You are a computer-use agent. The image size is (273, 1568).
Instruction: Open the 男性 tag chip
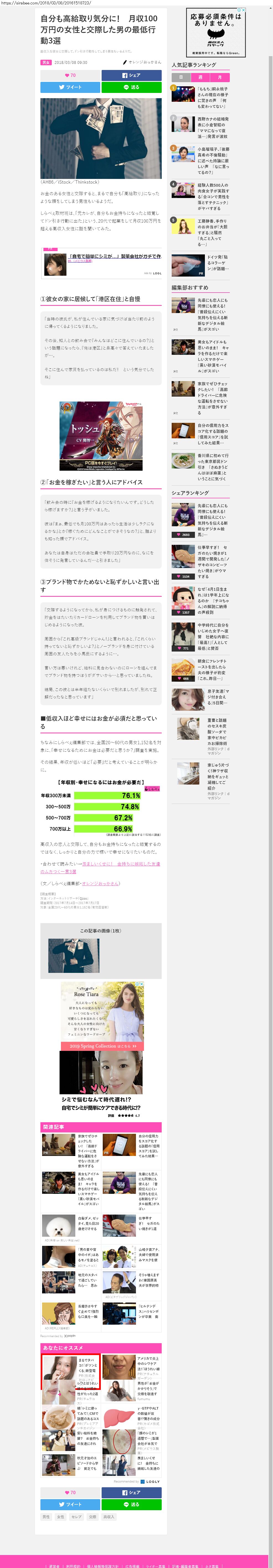pyautogui.click(x=46, y=1516)
